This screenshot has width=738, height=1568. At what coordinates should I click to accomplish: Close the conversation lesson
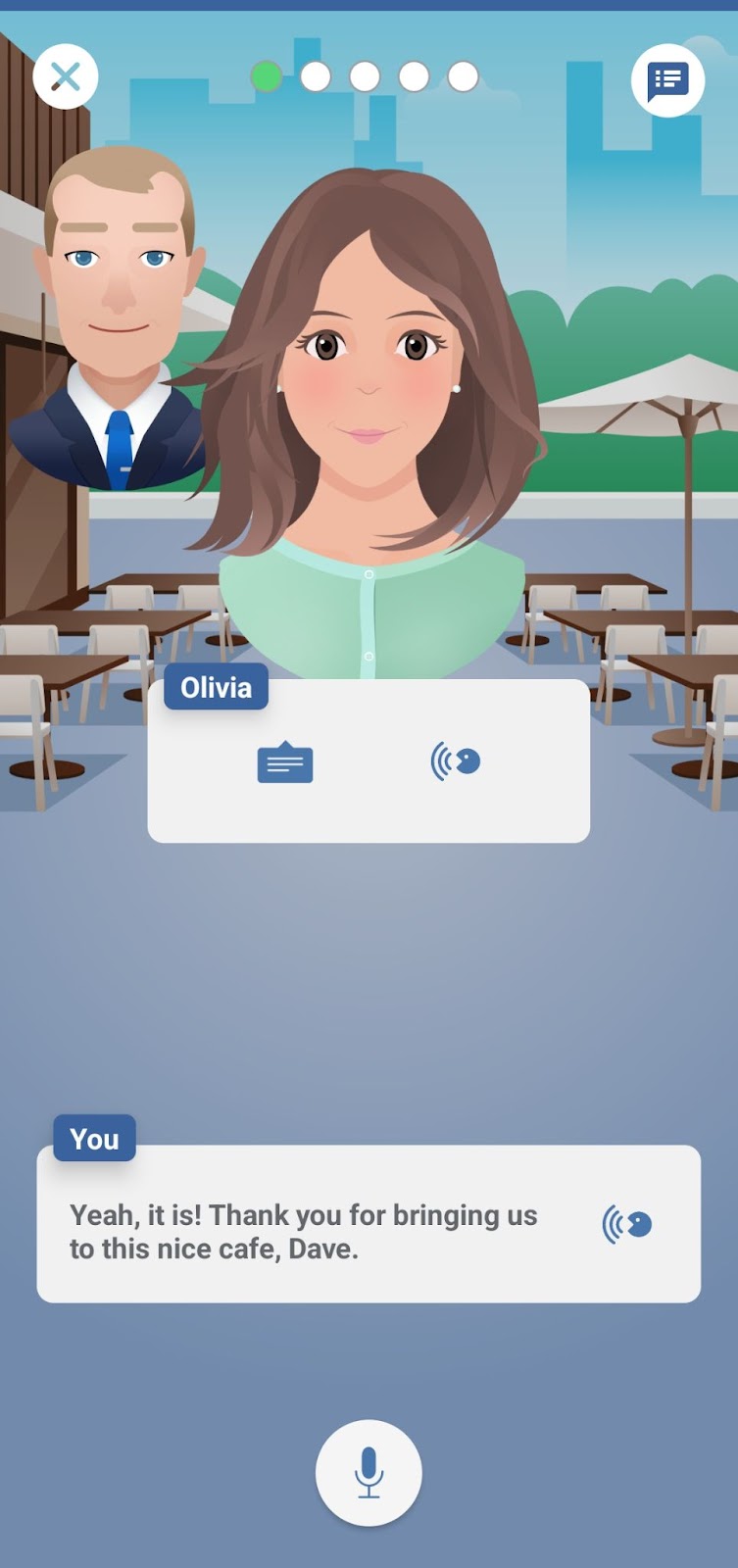(65, 76)
